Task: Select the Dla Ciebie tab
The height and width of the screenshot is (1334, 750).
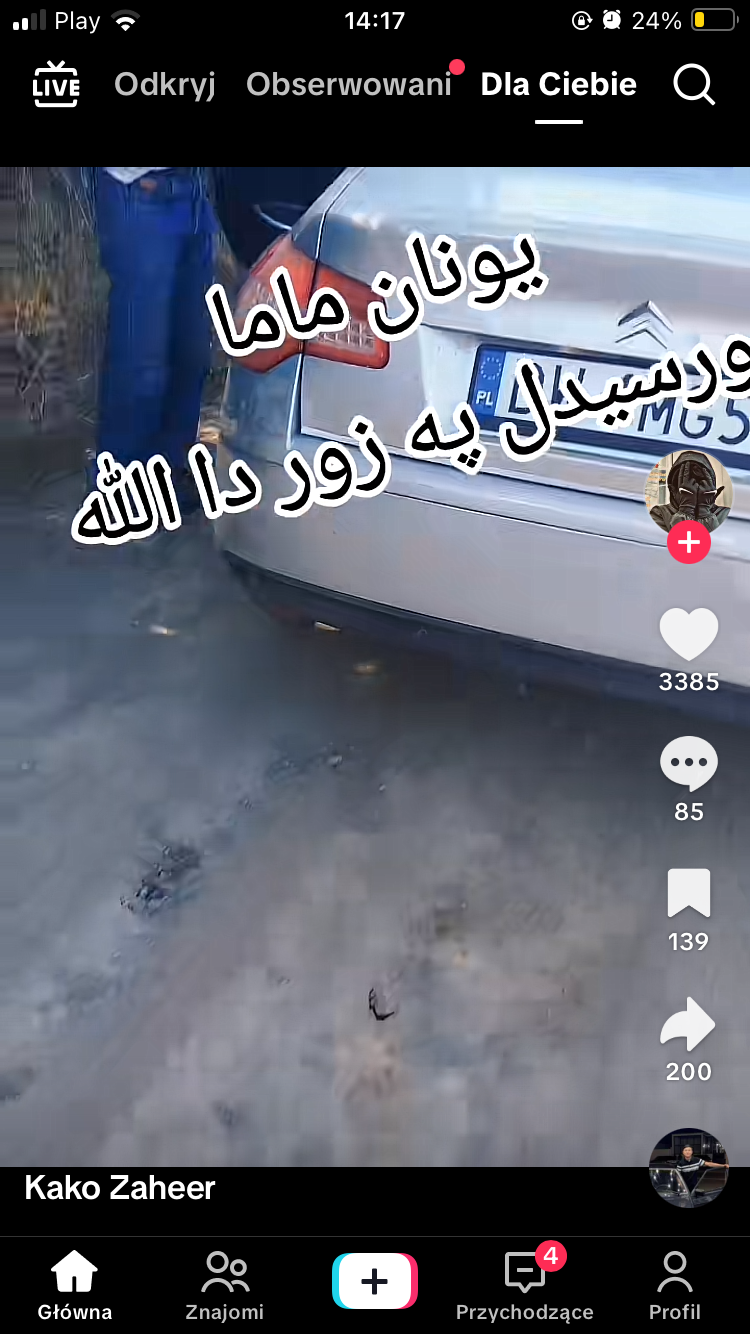Action: pos(558,85)
